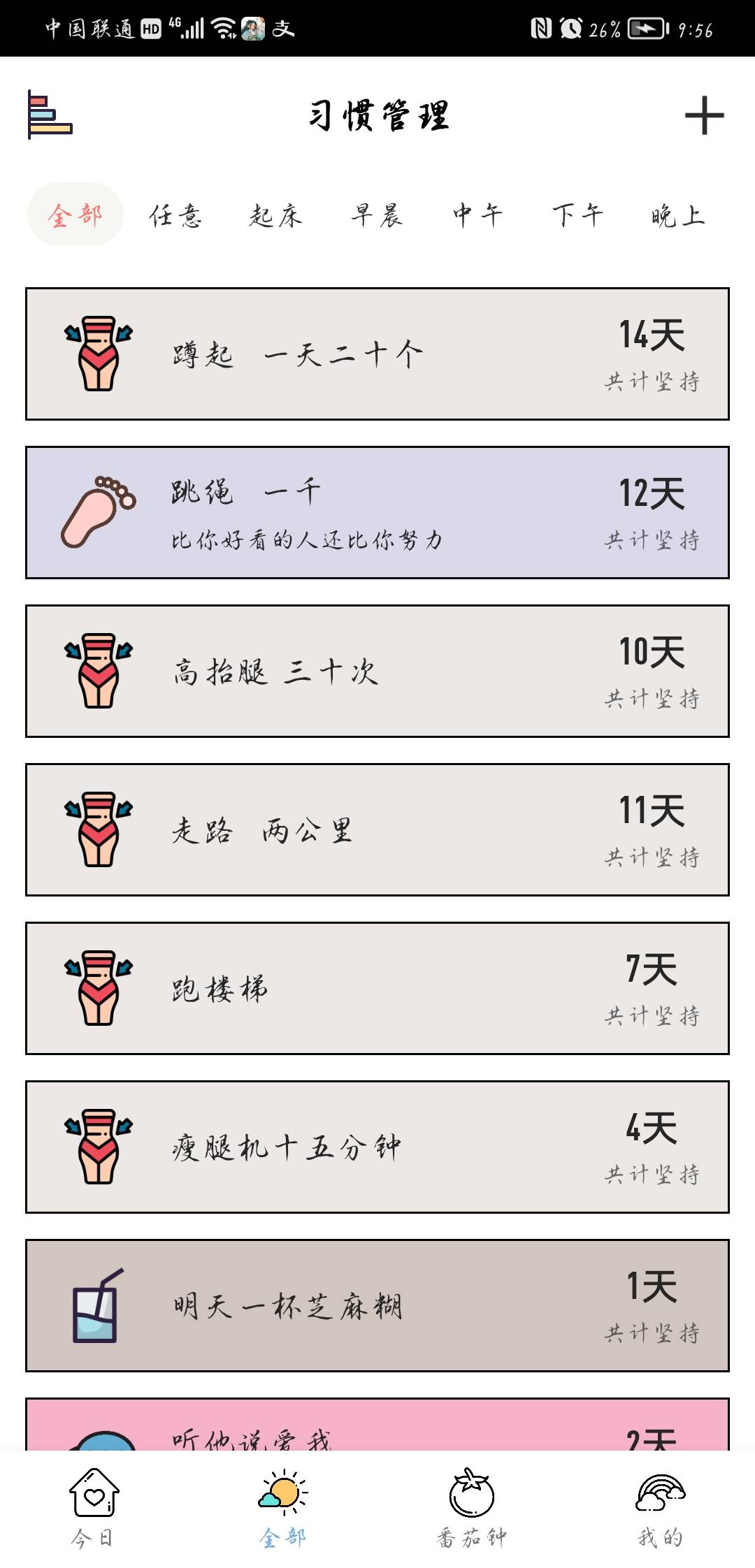Viewport: 755px width, 1568px height.
Task: Open the 明天一杯芝麻糊 habit
Action: pos(377,1306)
